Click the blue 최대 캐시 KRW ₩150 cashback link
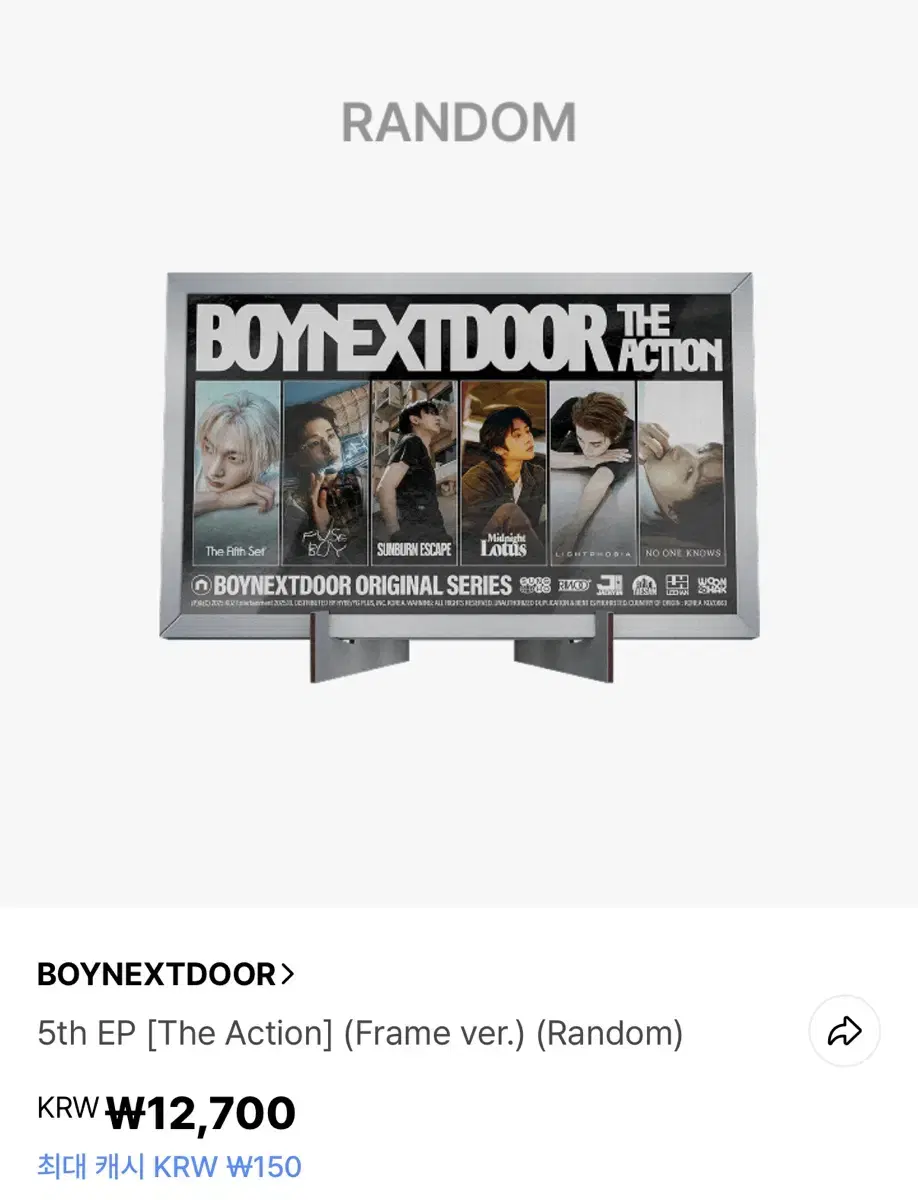Viewport: 918px width, 1200px height. click(167, 1166)
